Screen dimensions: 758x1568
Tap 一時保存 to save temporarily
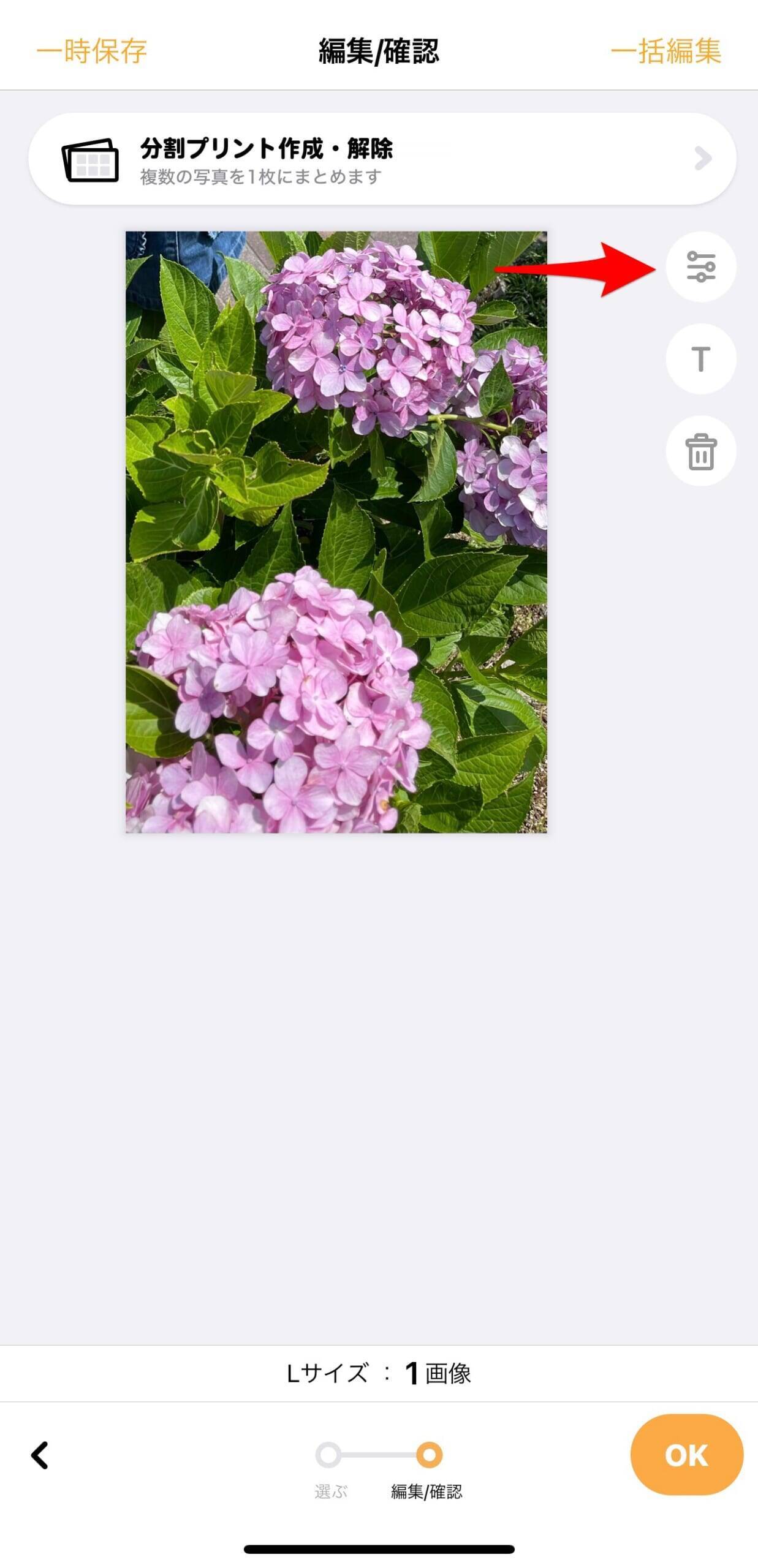[92, 51]
